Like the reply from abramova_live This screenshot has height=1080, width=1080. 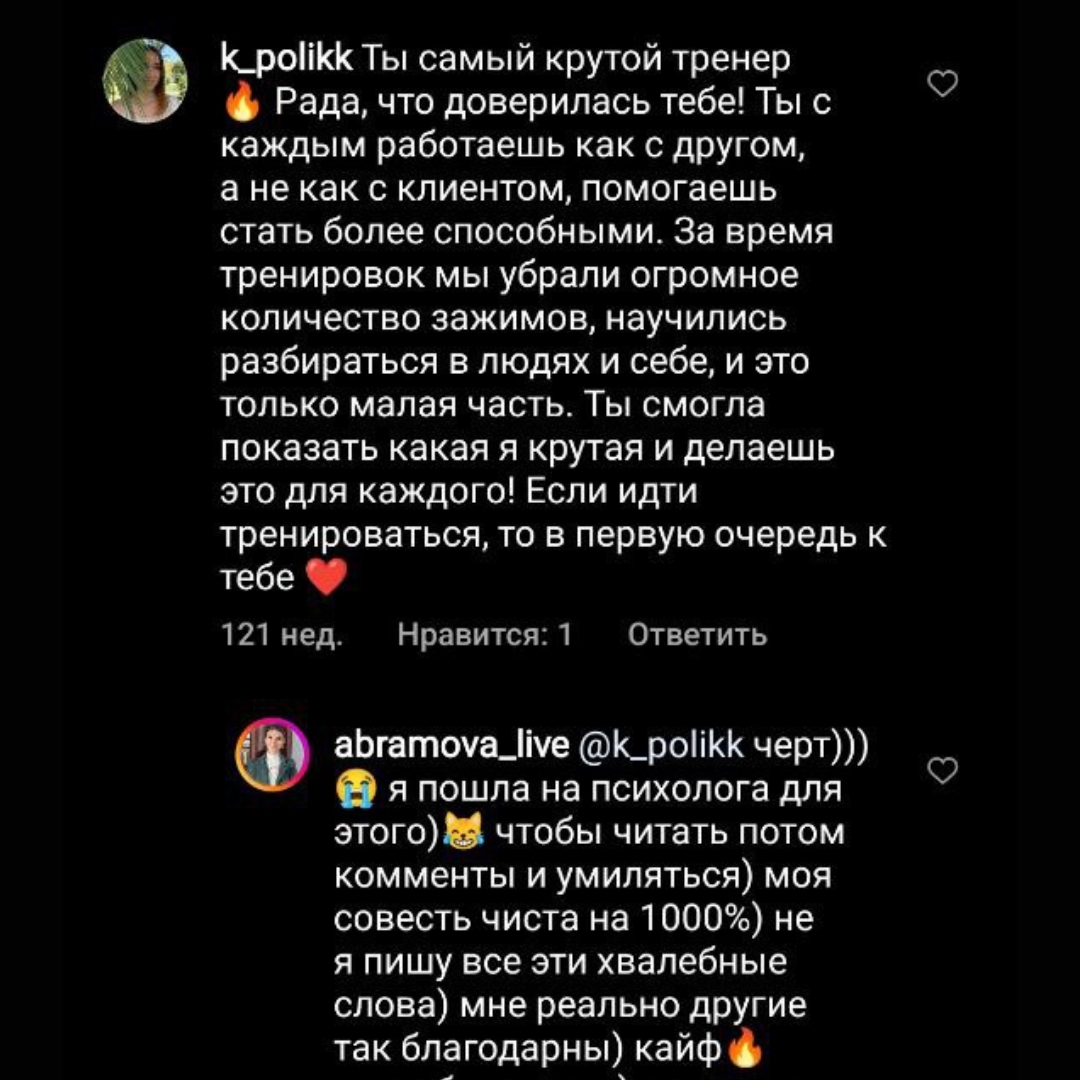tap(943, 769)
